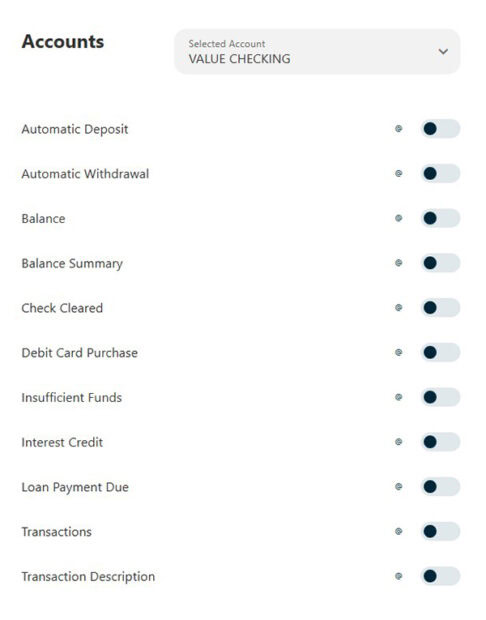Viewport: 486px width, 620px height.
Task: Turn on Insufficient Funds alert
Action: coord(440,397)
